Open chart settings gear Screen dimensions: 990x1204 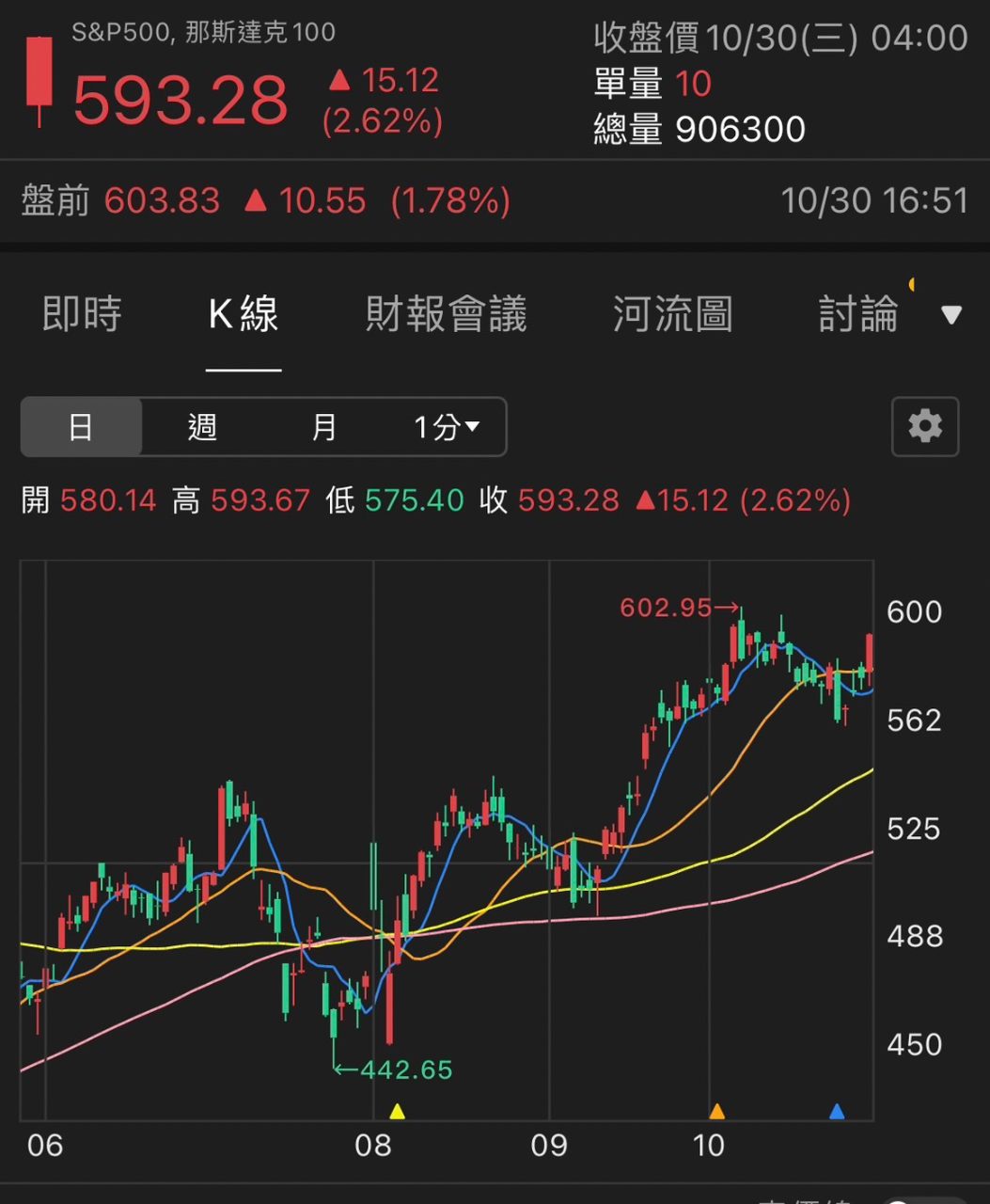click(924, 427)
